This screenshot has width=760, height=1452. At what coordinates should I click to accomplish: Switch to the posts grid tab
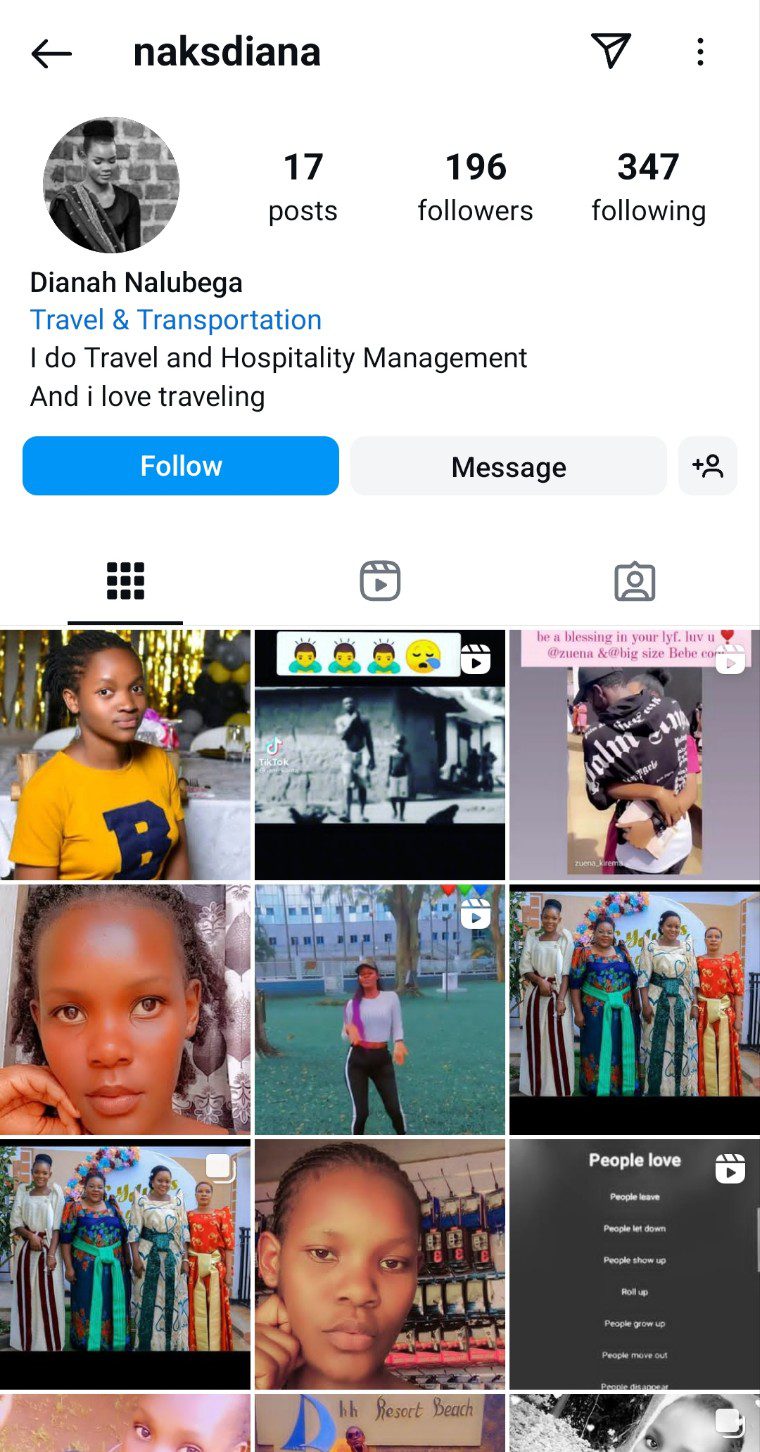click(125, 581)
